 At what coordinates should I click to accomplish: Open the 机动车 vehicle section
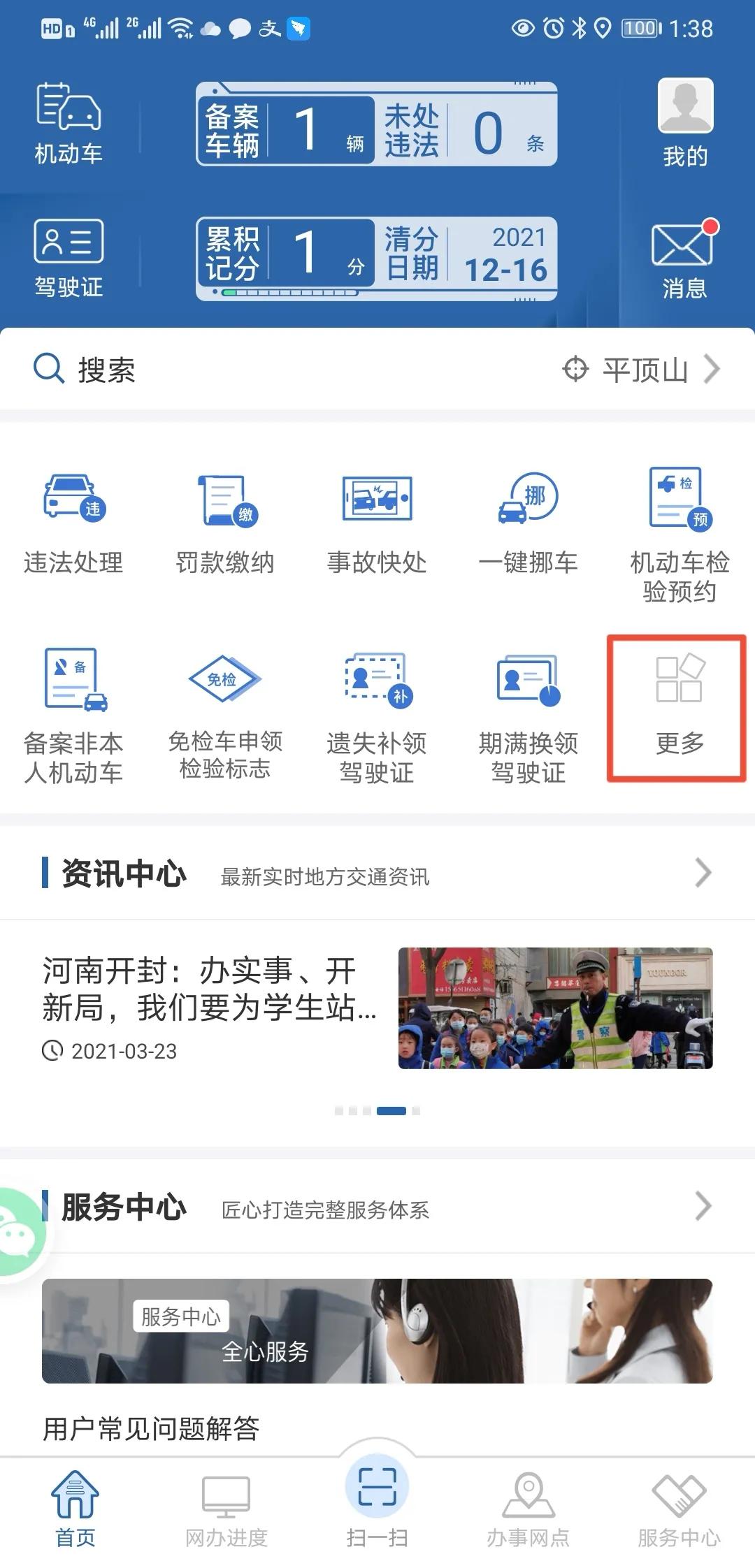(69, 124)
